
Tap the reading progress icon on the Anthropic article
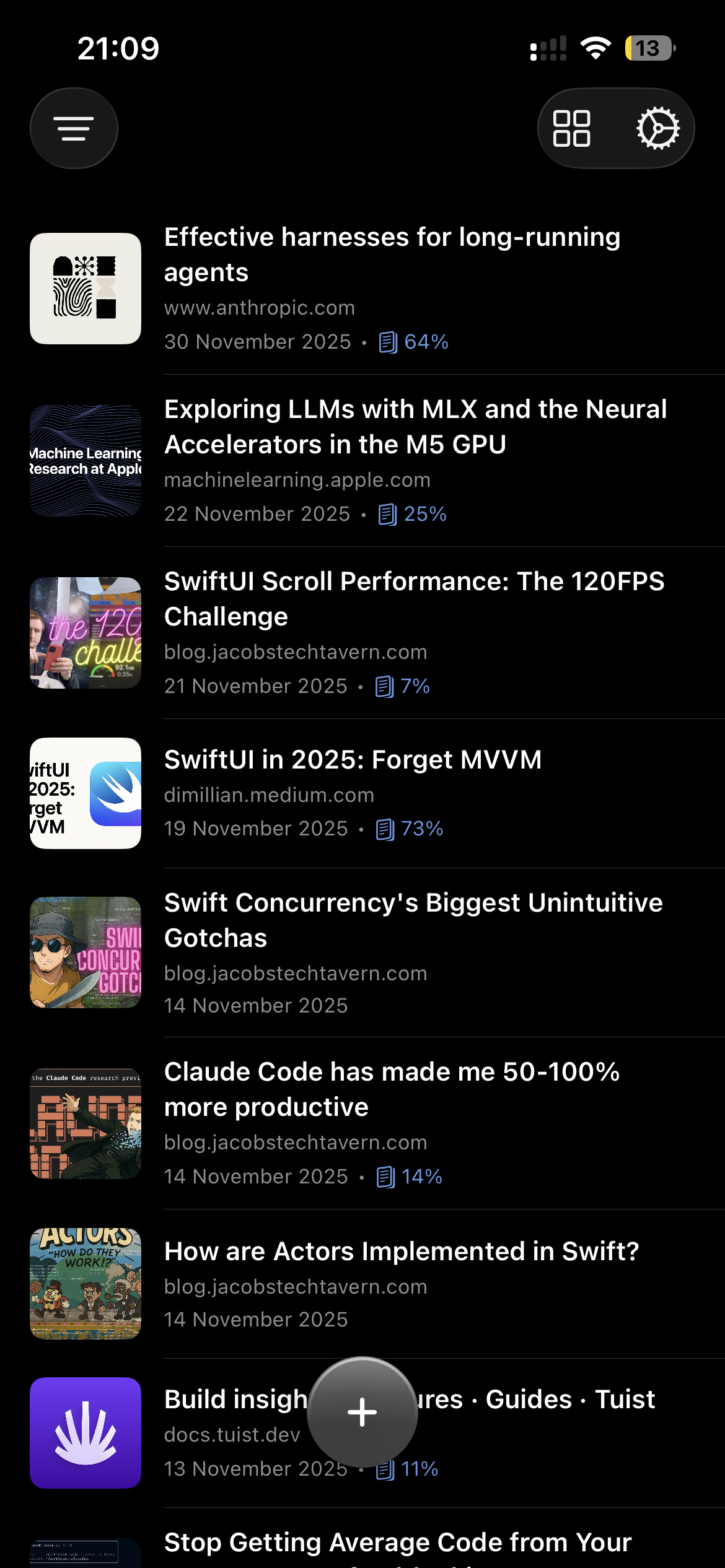[x=388, y=341]
